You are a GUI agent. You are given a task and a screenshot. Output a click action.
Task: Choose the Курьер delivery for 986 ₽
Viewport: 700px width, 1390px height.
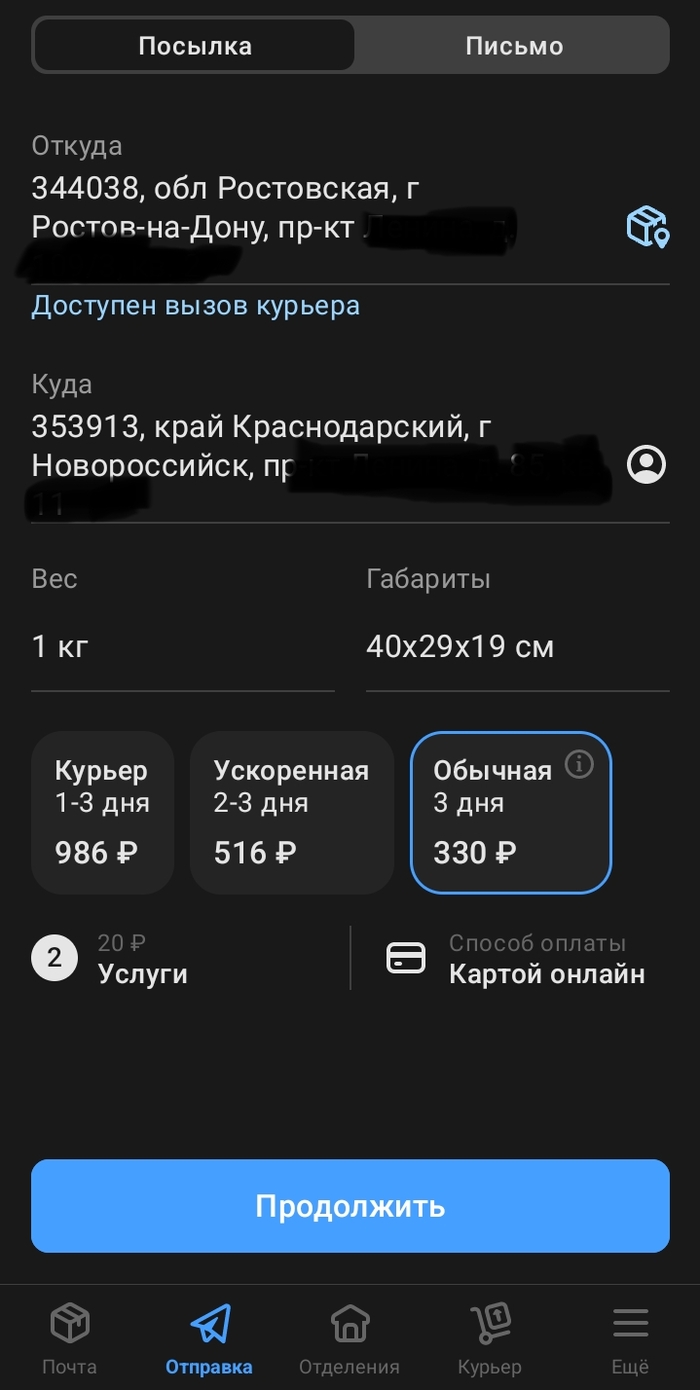[x=102, y=812]
